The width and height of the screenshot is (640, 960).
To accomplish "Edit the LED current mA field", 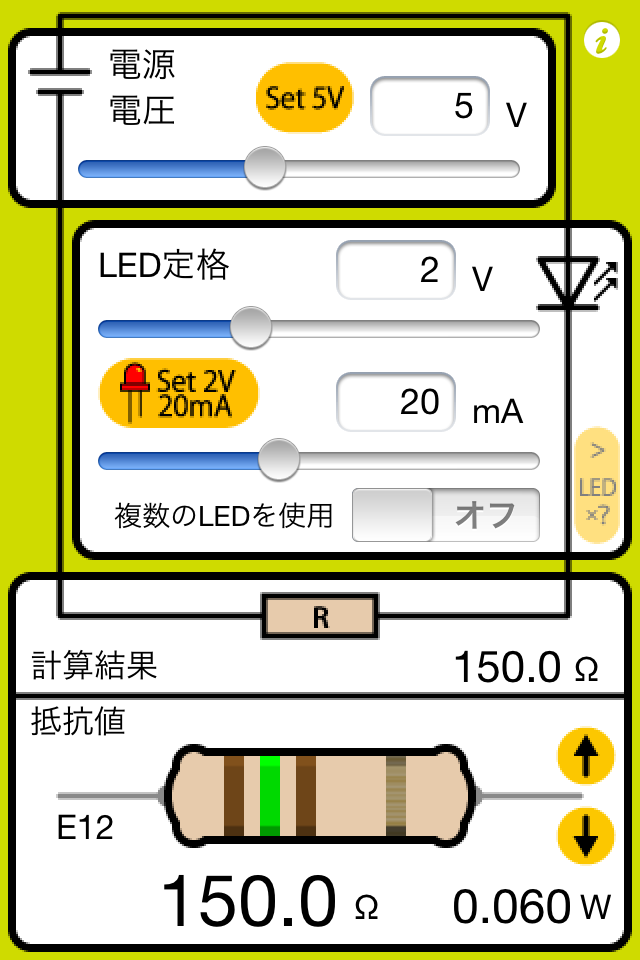I will [x=396, y=402].
